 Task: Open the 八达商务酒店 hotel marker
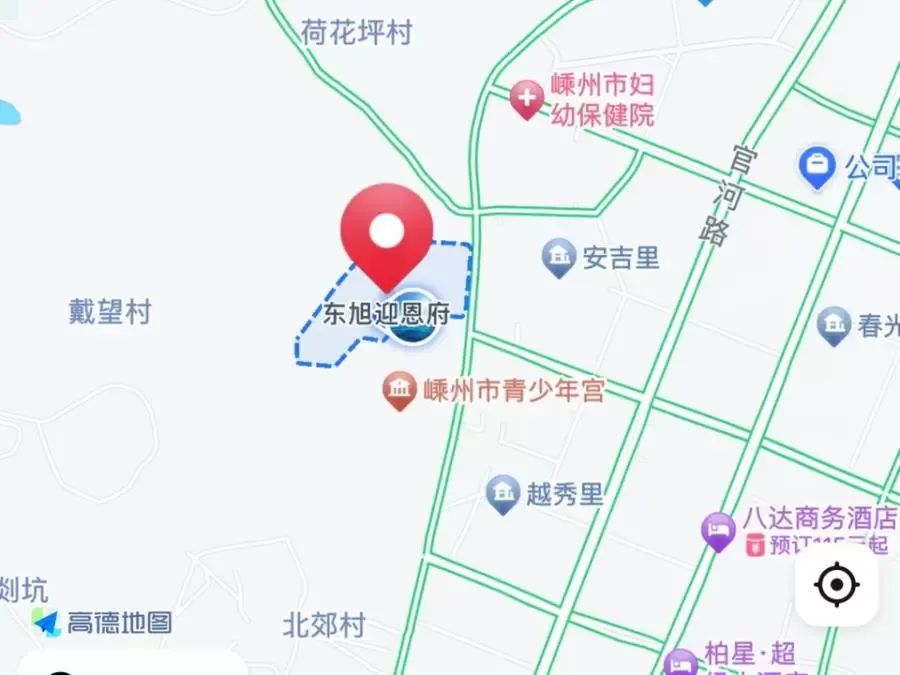(x=717, y=530)
